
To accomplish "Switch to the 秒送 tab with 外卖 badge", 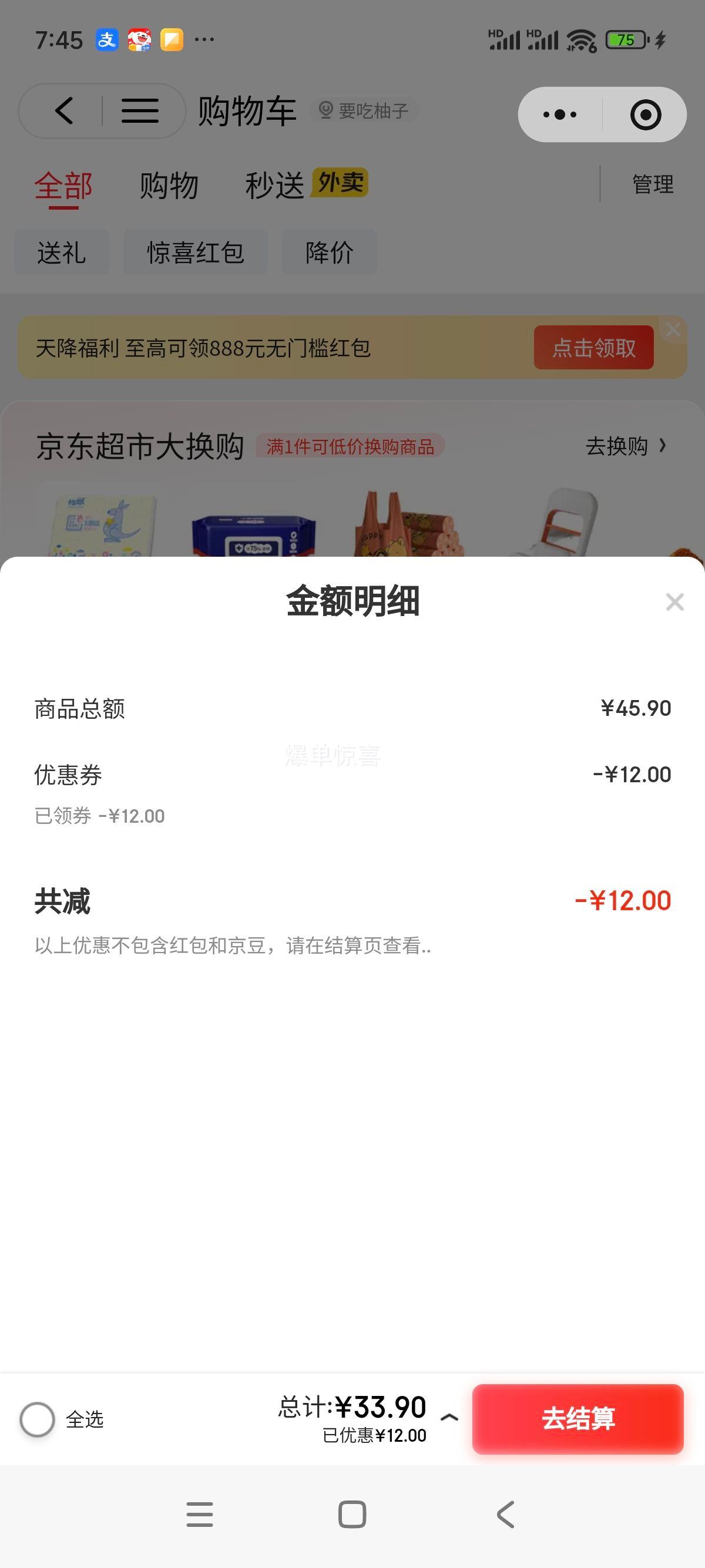I will coord(274,183).
